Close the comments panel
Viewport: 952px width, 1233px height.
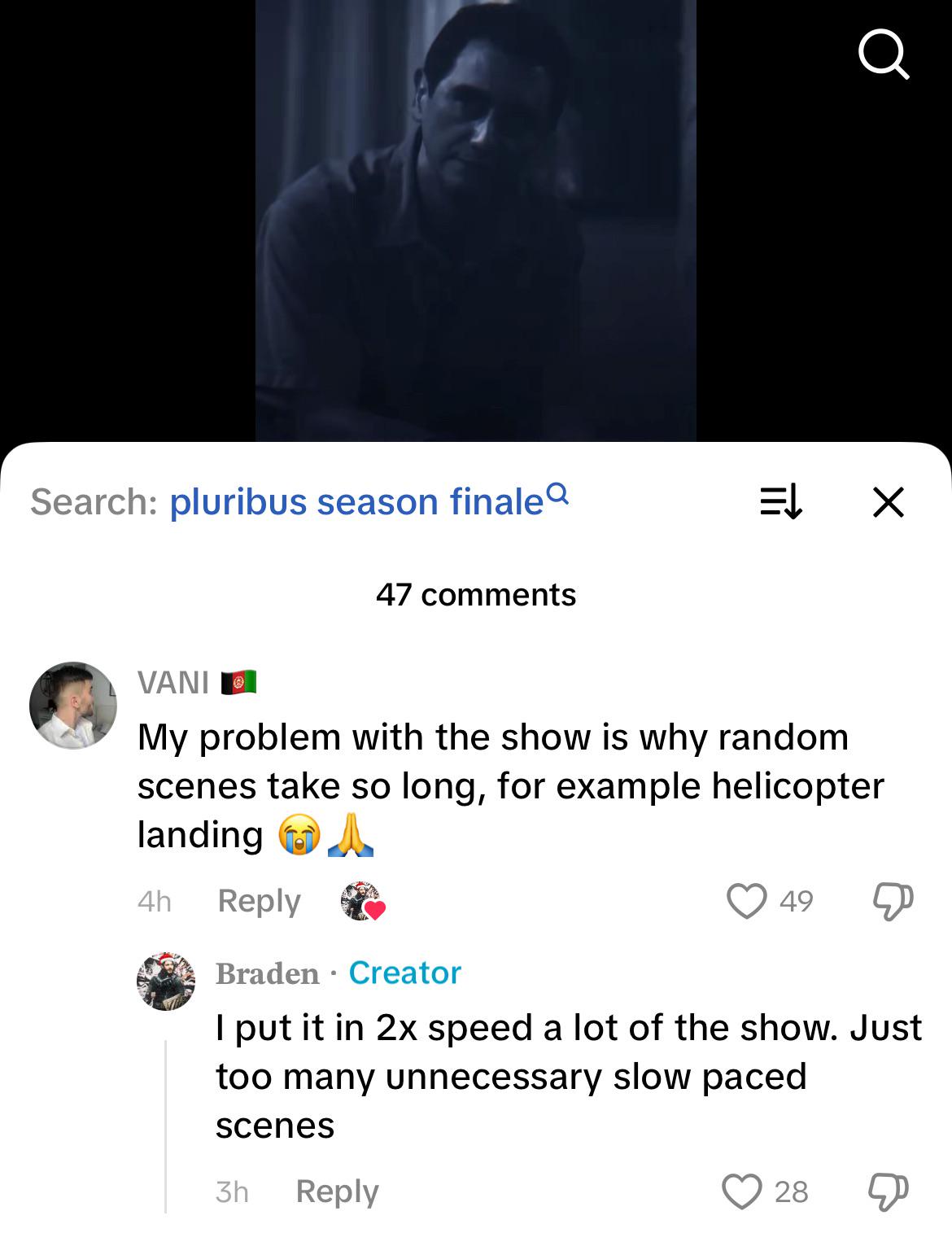point(889,501)
